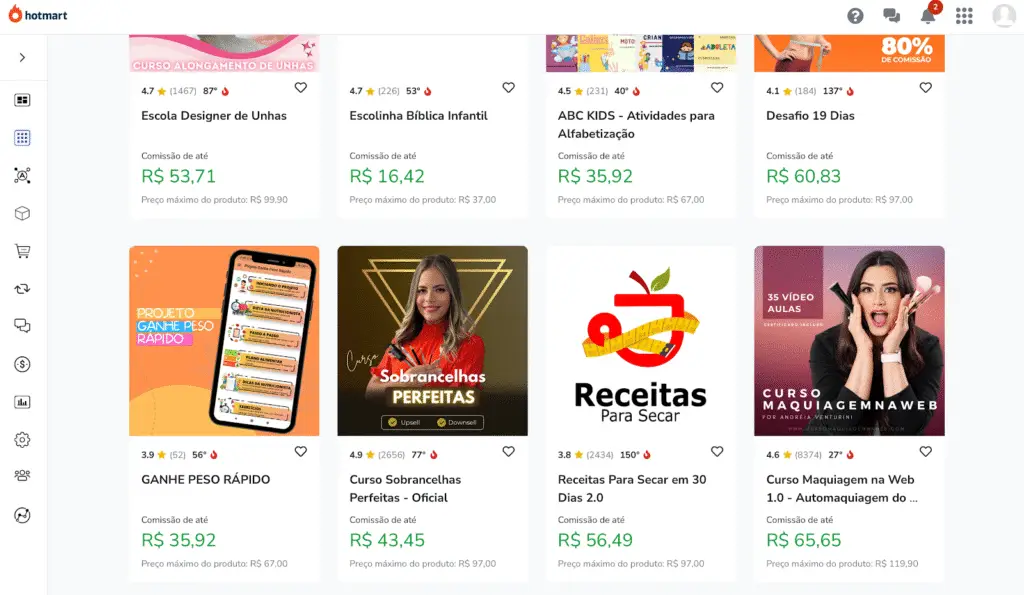This screenshot has height=595, width=1024.
Task: Open the apps grid menu
Action: pos(964,15)
